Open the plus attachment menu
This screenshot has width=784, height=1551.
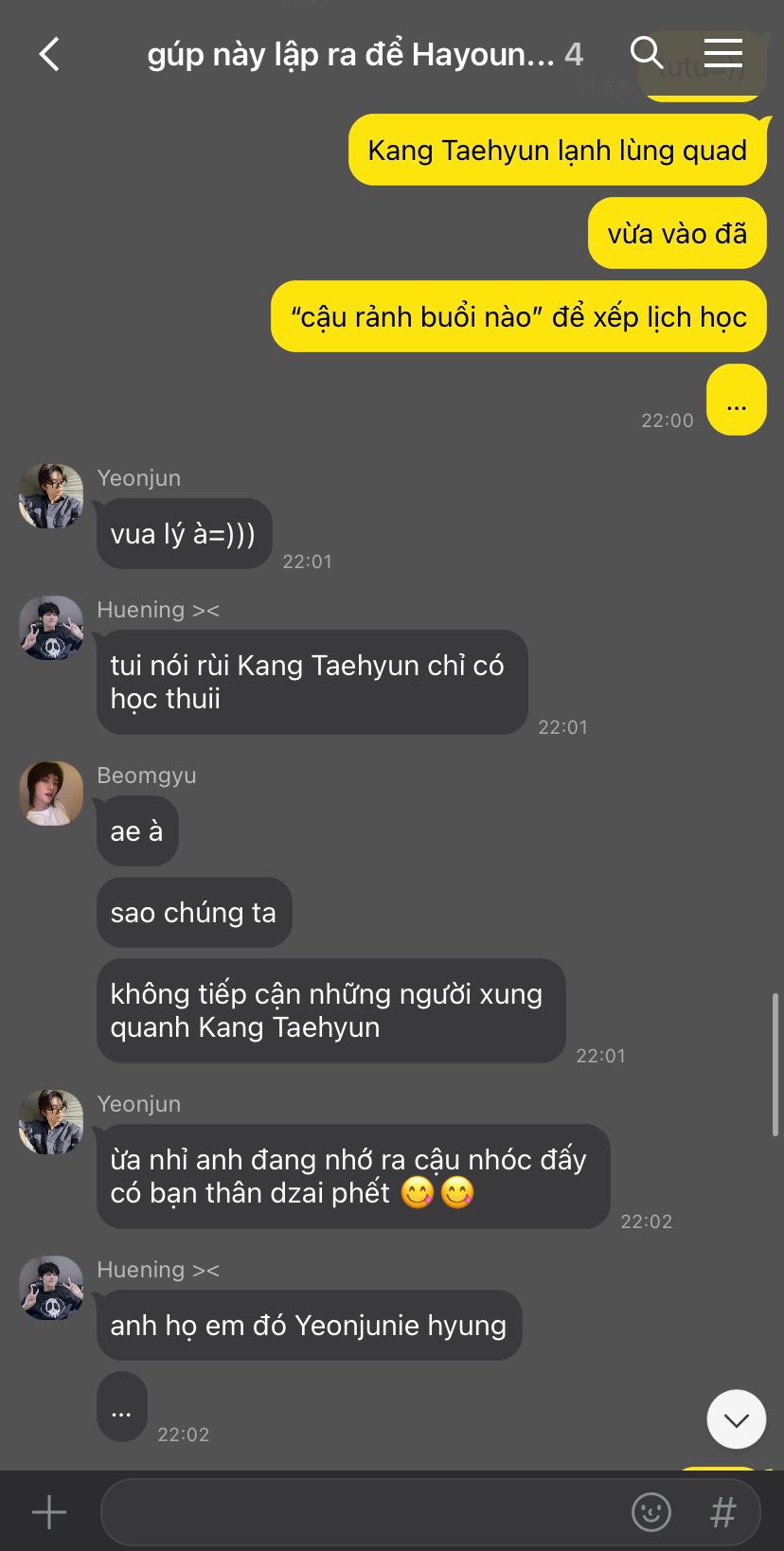tap(49, 1512)
